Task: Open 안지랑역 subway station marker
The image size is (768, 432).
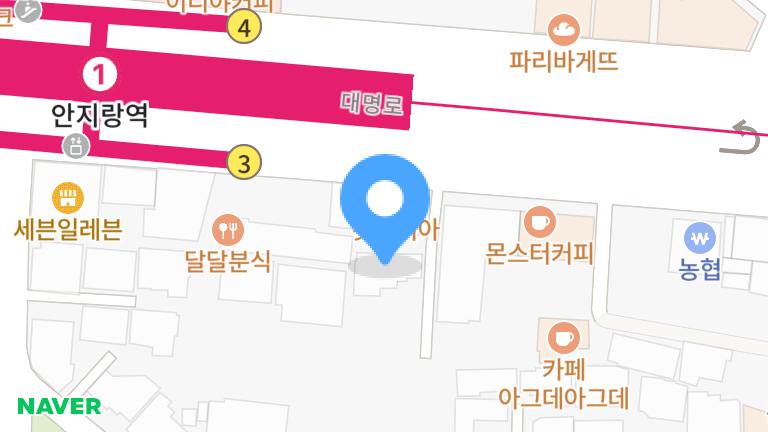Action: [x=99, y=73]
